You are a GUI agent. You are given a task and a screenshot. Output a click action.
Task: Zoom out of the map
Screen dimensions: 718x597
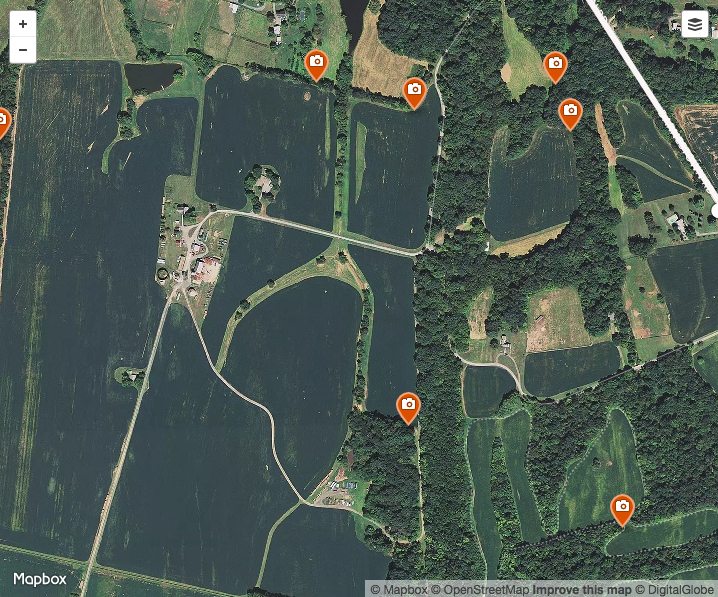coord(23,49)
